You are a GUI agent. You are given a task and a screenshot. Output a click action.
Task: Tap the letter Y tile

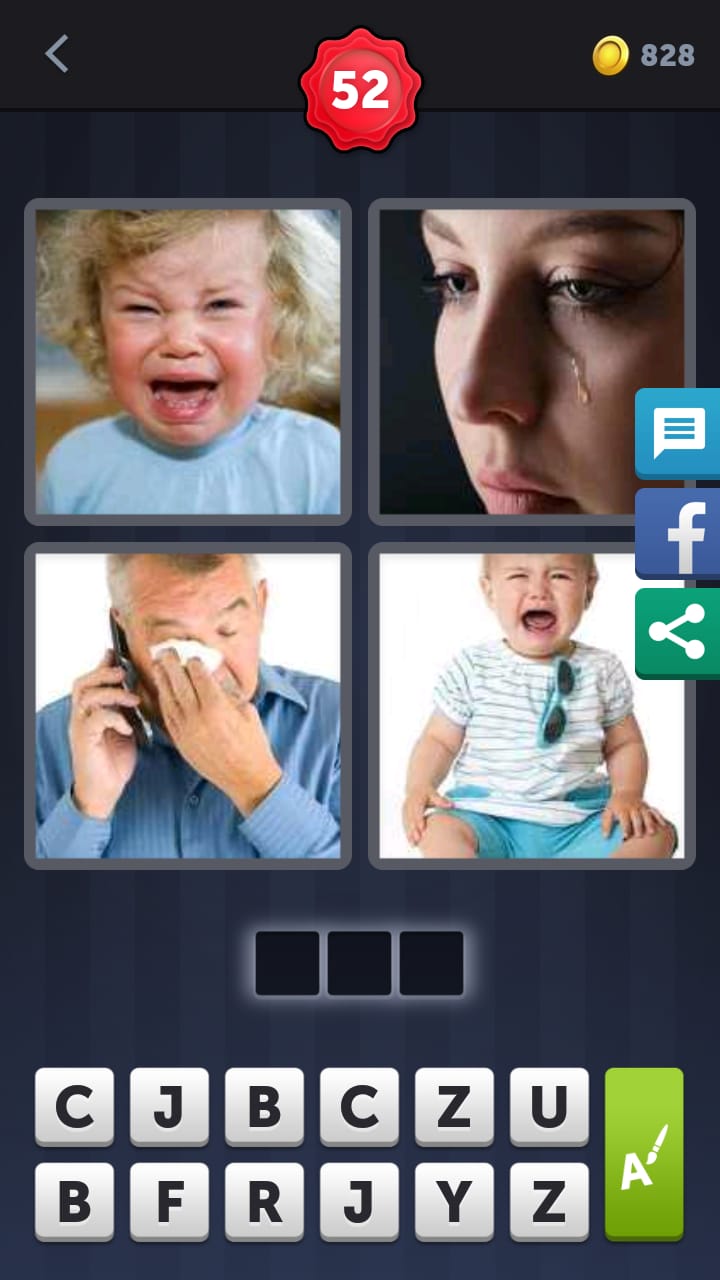coord(454,1201)
